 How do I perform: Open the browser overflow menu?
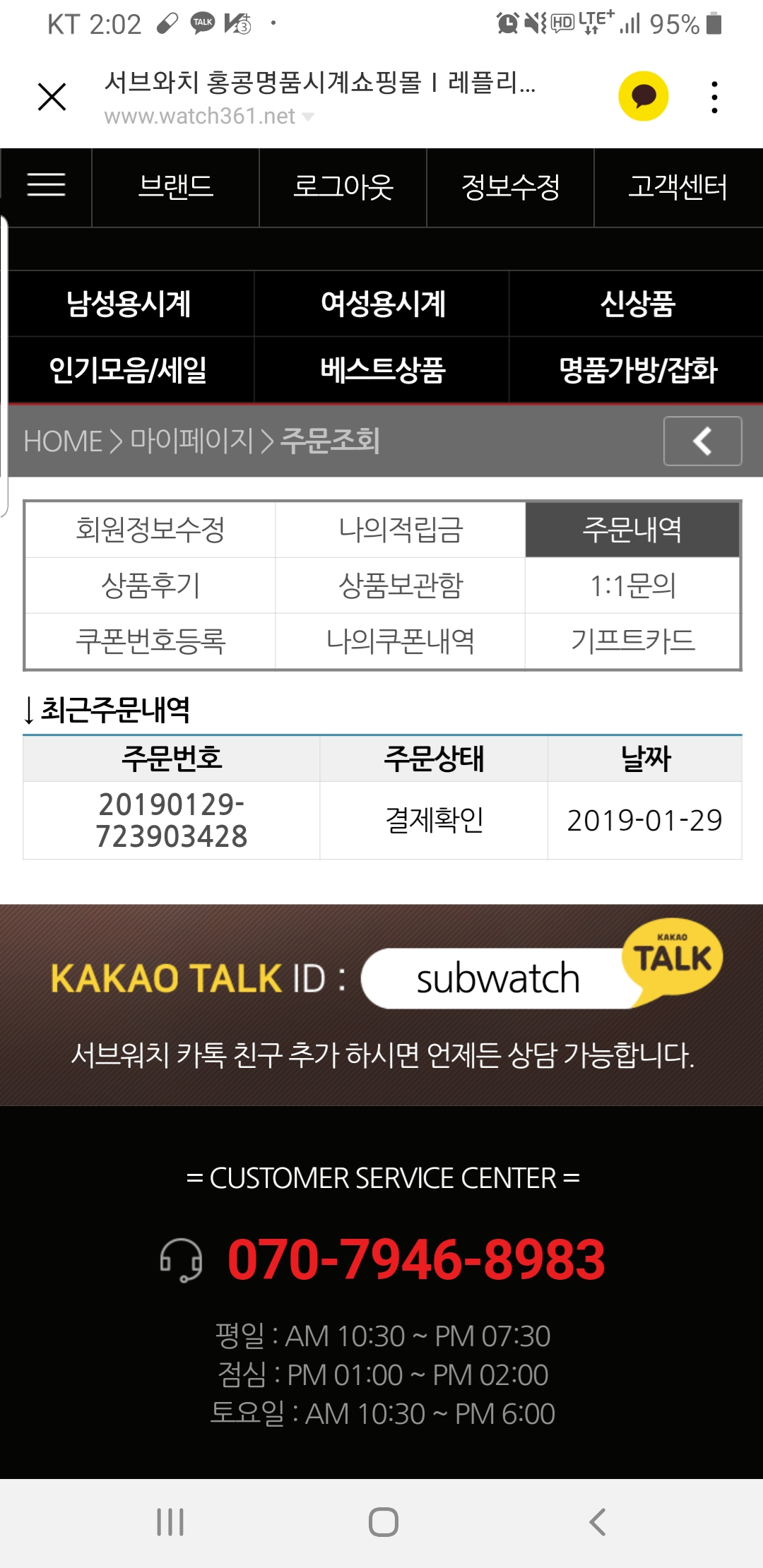714,97
